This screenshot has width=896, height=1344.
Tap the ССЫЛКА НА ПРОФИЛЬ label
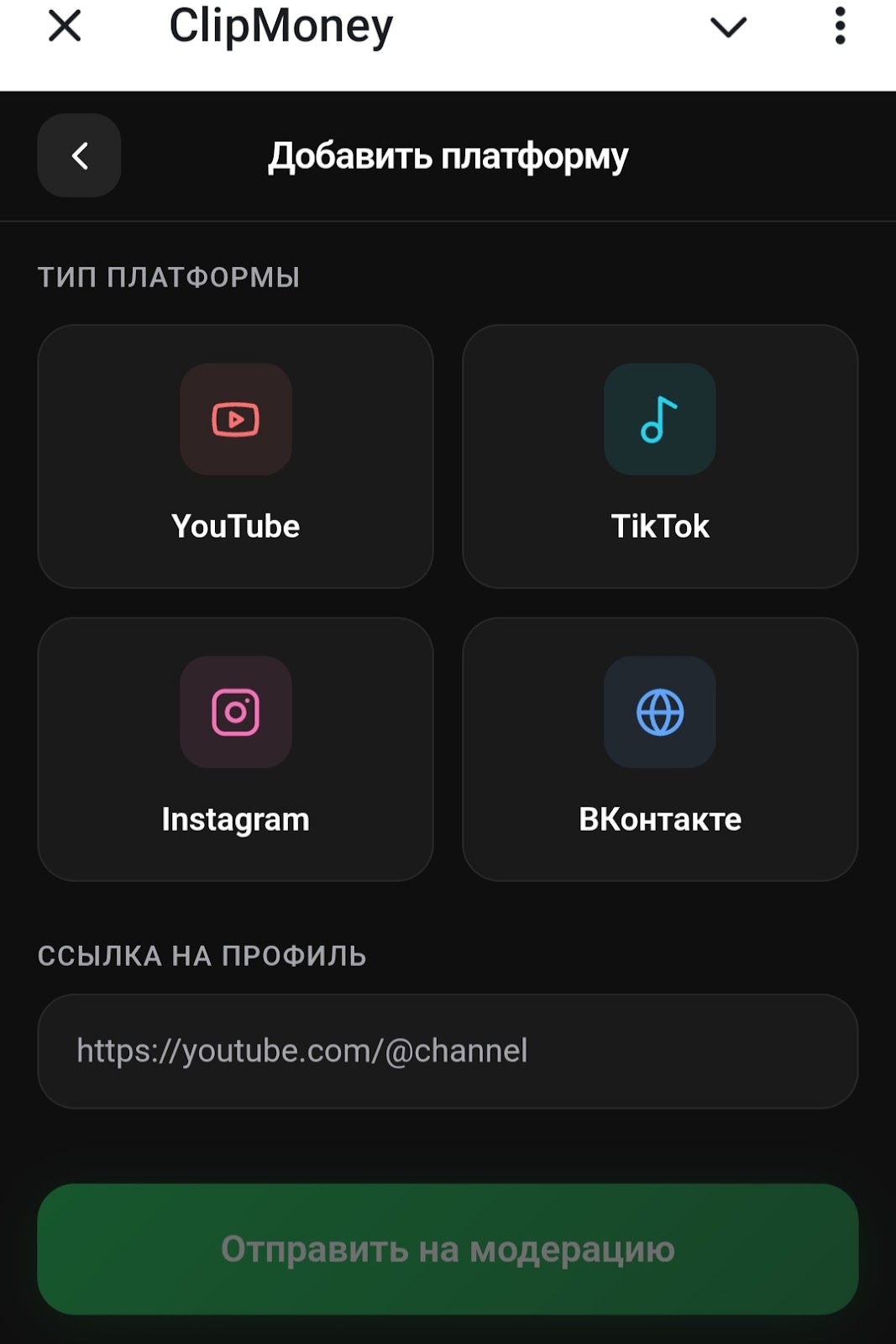[x=202, y=954]
